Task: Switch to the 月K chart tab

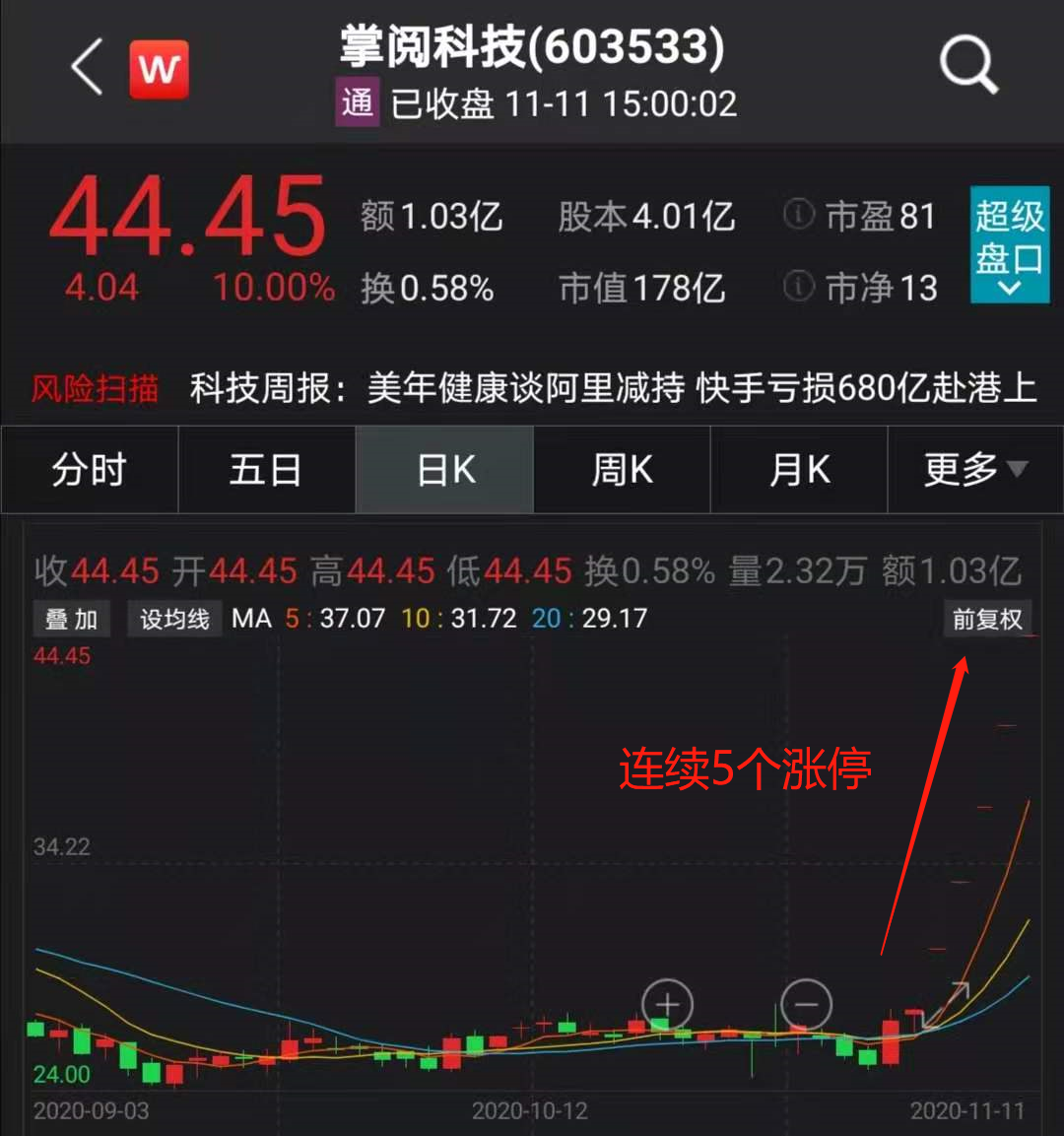Action: click(x=799, y=470)
